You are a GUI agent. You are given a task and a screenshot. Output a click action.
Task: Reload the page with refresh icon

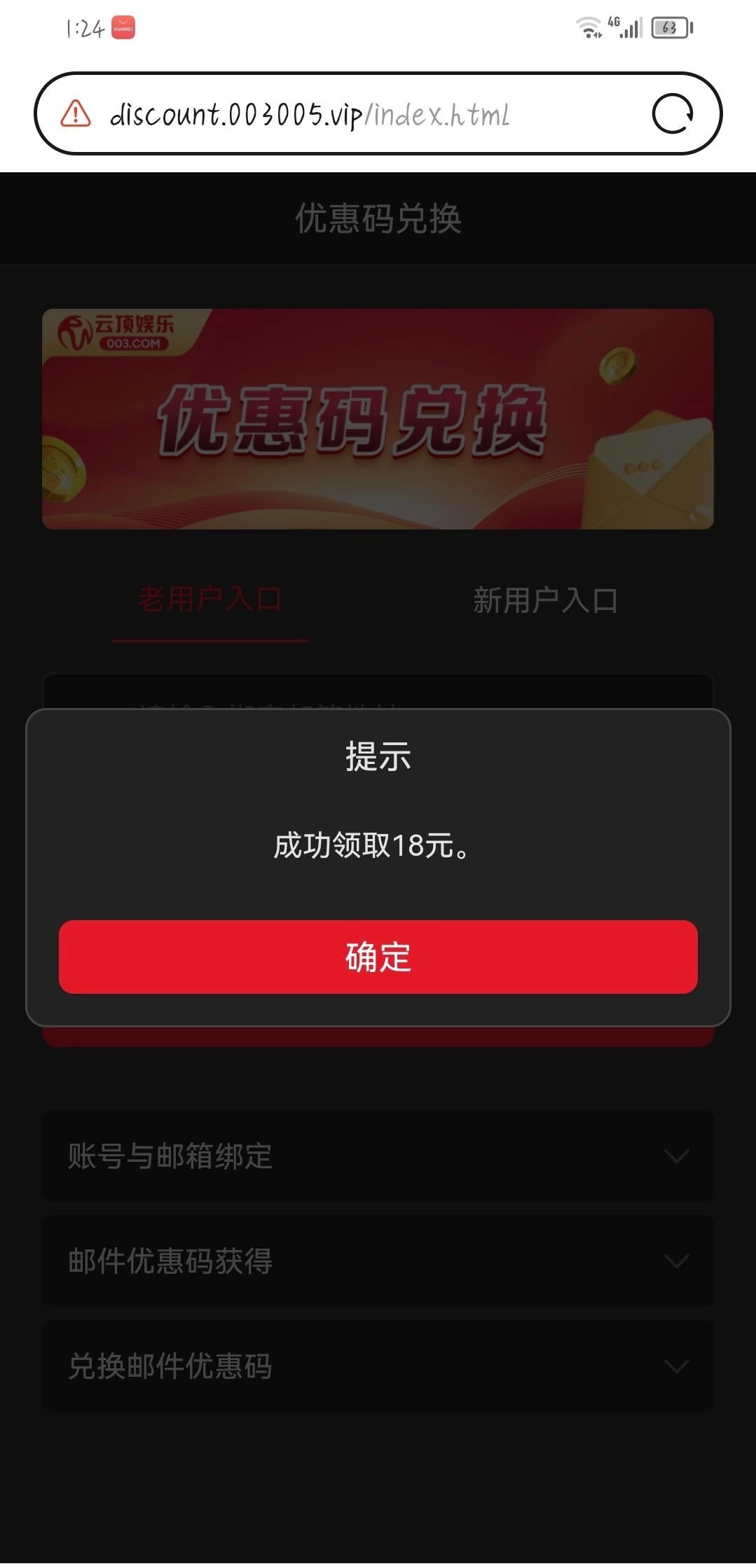(673, 114)
